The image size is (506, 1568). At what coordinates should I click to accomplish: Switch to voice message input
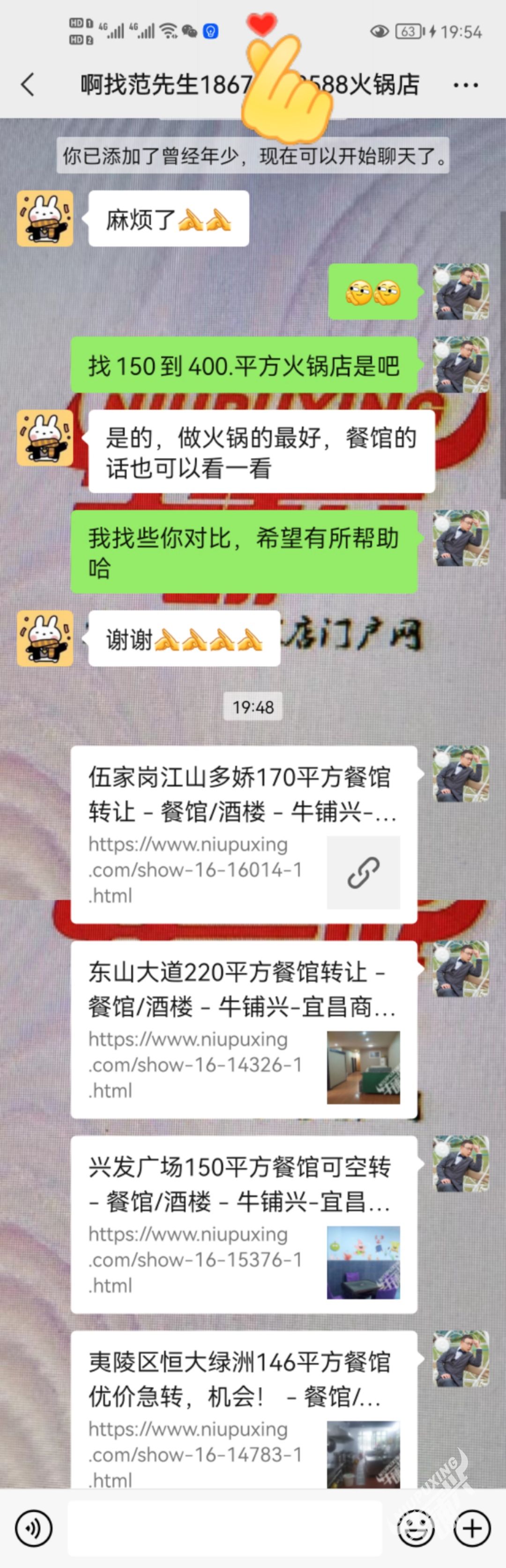click(33, 1528)
